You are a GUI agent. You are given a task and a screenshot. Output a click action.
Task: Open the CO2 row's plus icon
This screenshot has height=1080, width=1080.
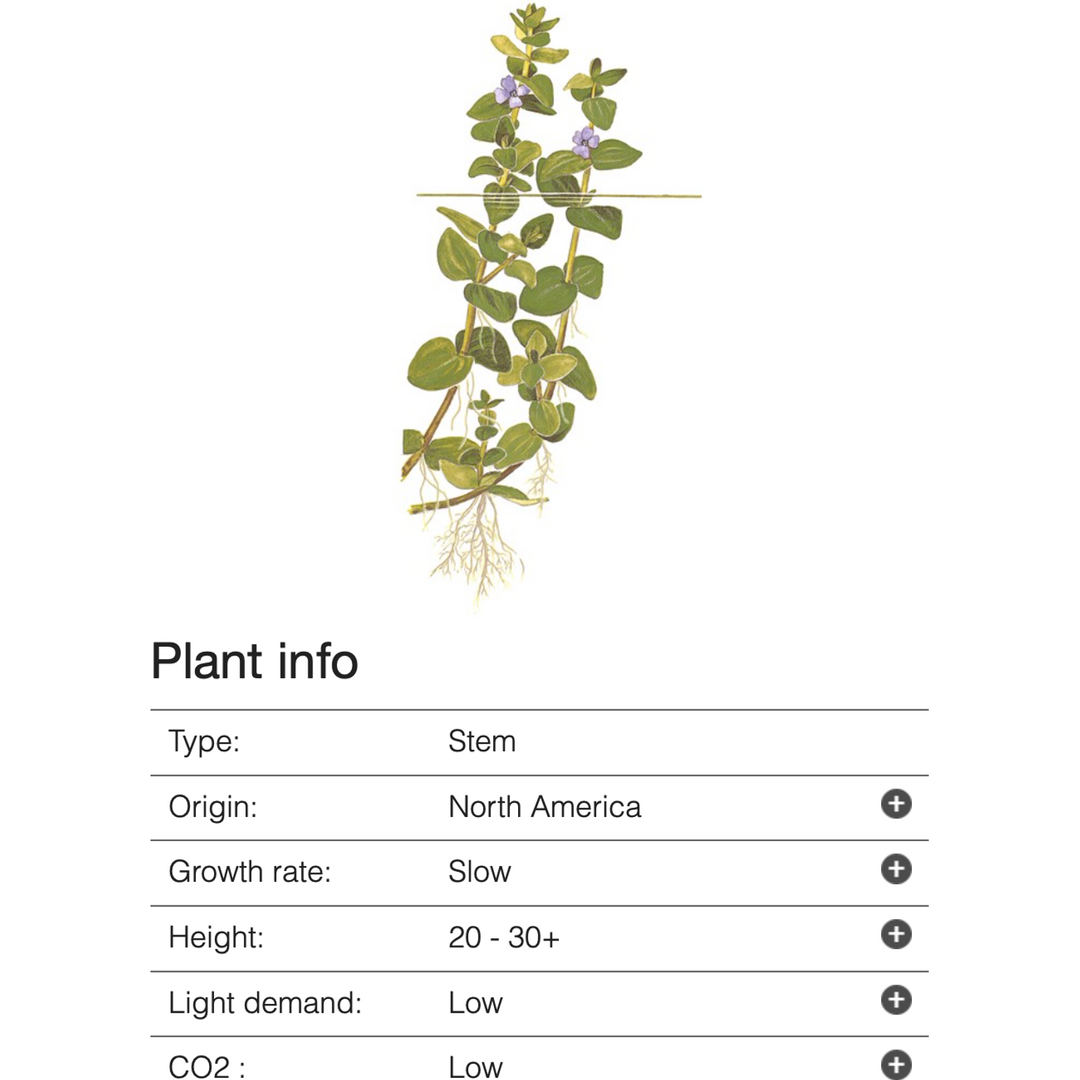click(x=896, y=1064)
